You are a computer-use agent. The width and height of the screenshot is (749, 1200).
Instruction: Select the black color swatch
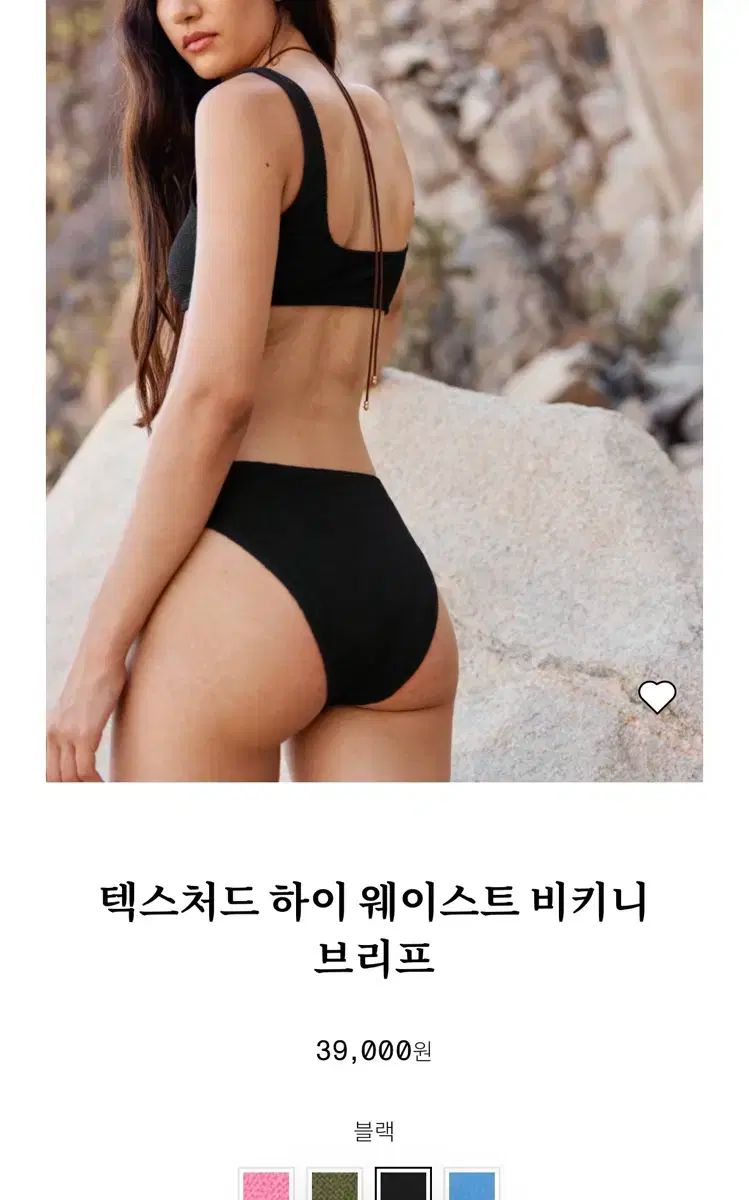(404, 1185)
